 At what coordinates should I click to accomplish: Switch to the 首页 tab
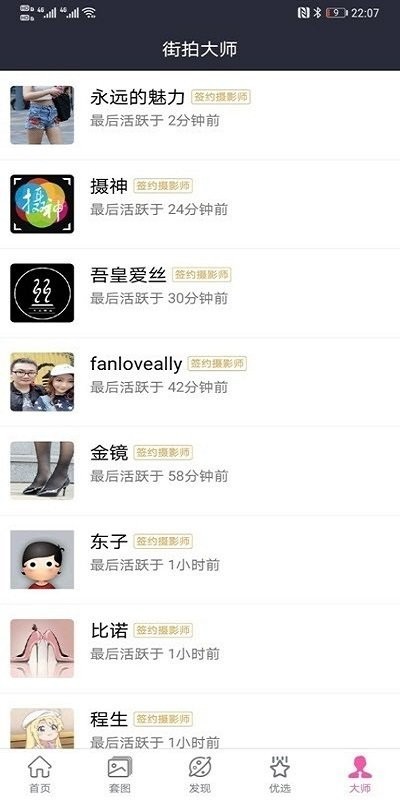point(40,774)
